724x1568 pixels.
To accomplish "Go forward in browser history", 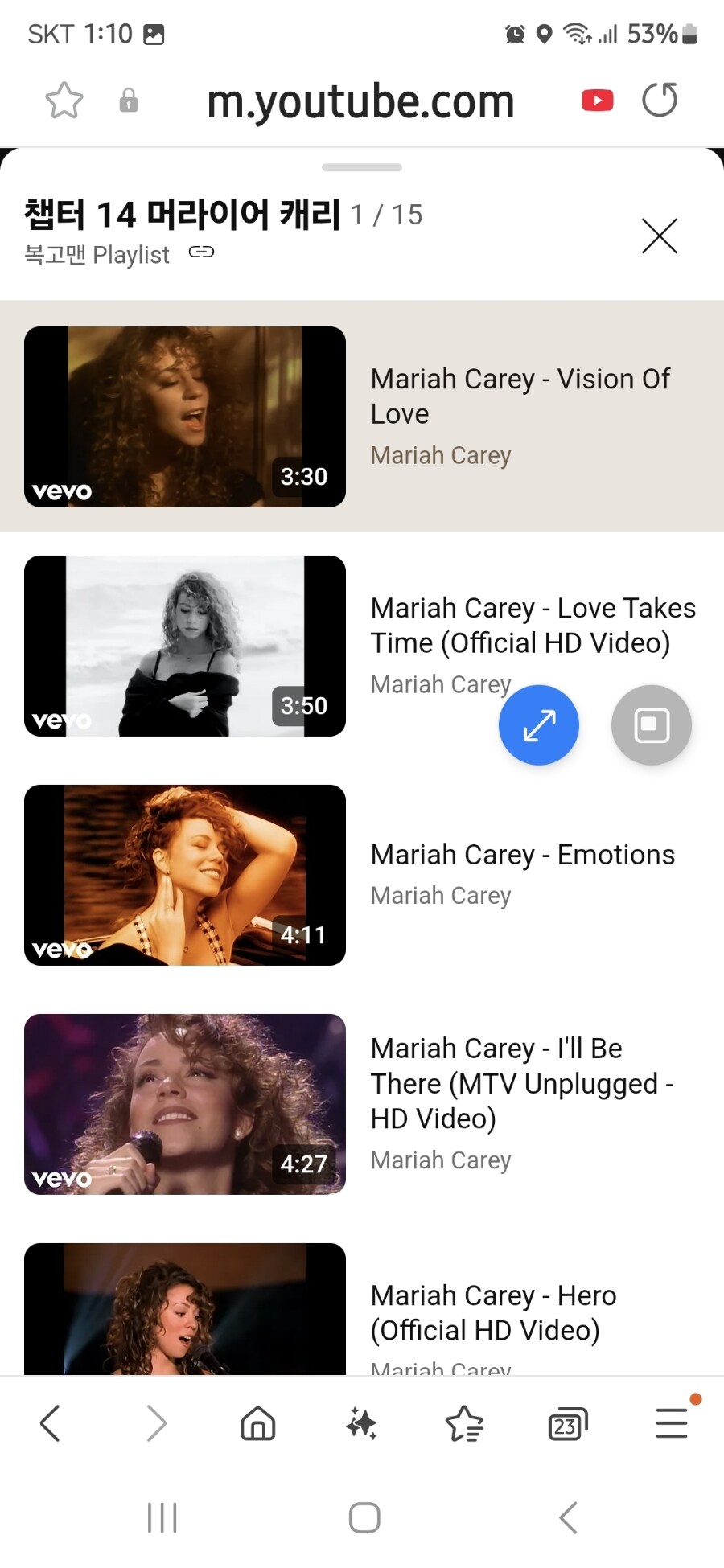I will (156, 1424).
